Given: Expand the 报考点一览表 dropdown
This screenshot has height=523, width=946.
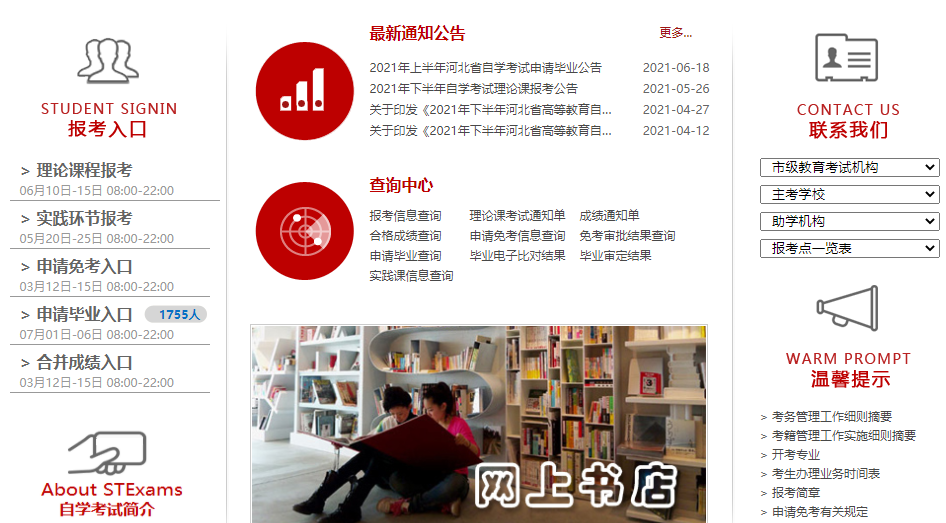Looking at the screenshot, I should pyautogui.click(x=849, y=249).
